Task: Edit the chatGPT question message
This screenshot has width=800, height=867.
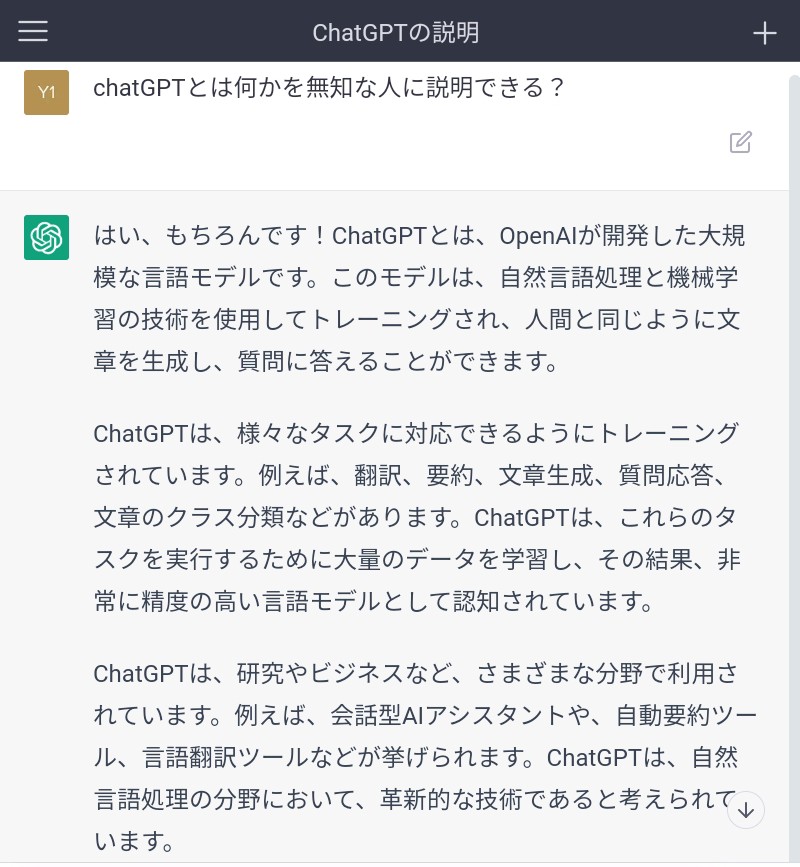Action: (x=740, y=142)
